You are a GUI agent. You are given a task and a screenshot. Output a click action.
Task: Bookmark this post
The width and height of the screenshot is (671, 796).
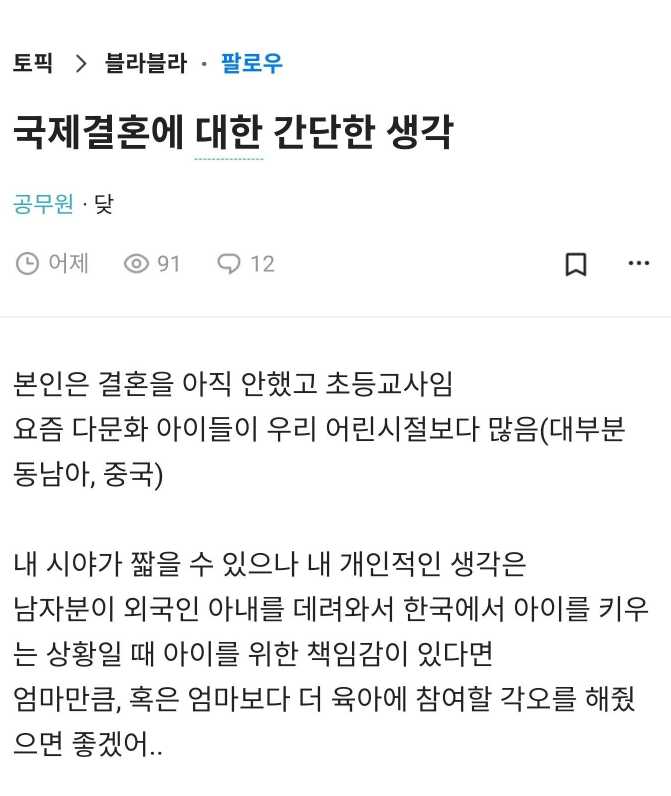pos(576,264)
